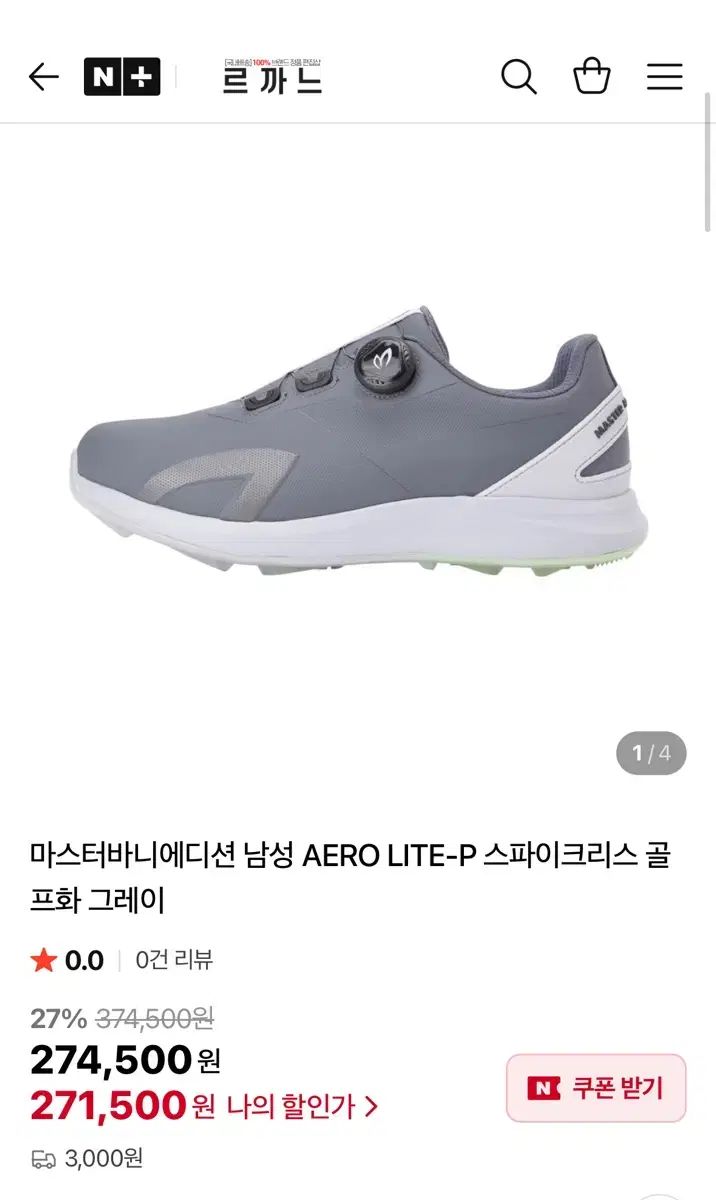Go back using the arrow icon
Viewport: 716px width, 1200px height.
point(43,77)
